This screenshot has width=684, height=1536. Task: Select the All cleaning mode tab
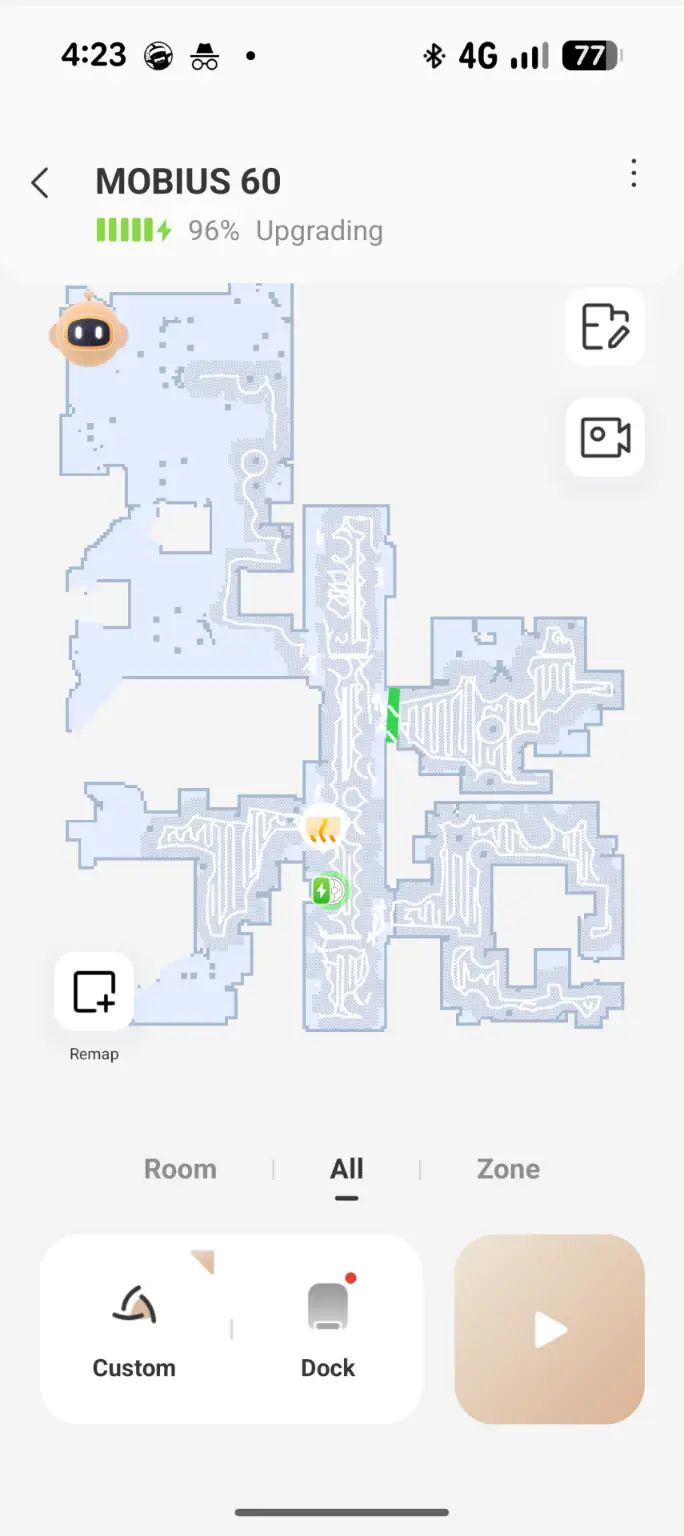pos(347,1169)
